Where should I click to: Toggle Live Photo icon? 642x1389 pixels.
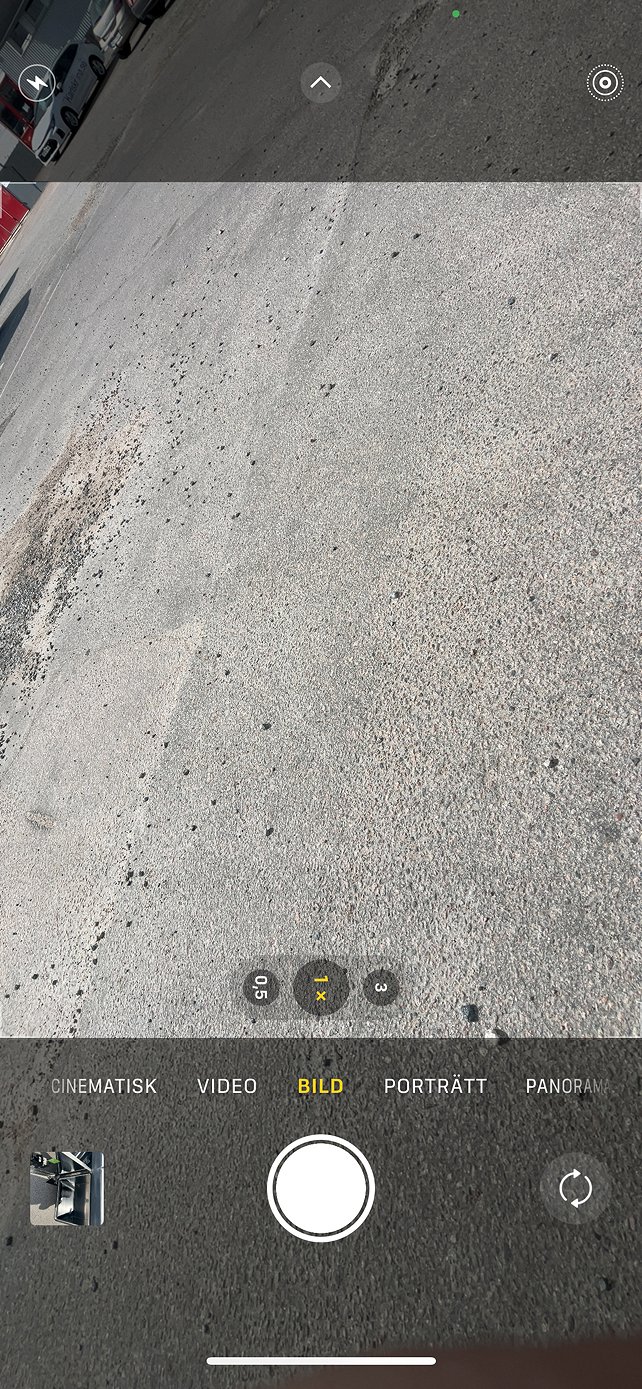coord(605,83)
